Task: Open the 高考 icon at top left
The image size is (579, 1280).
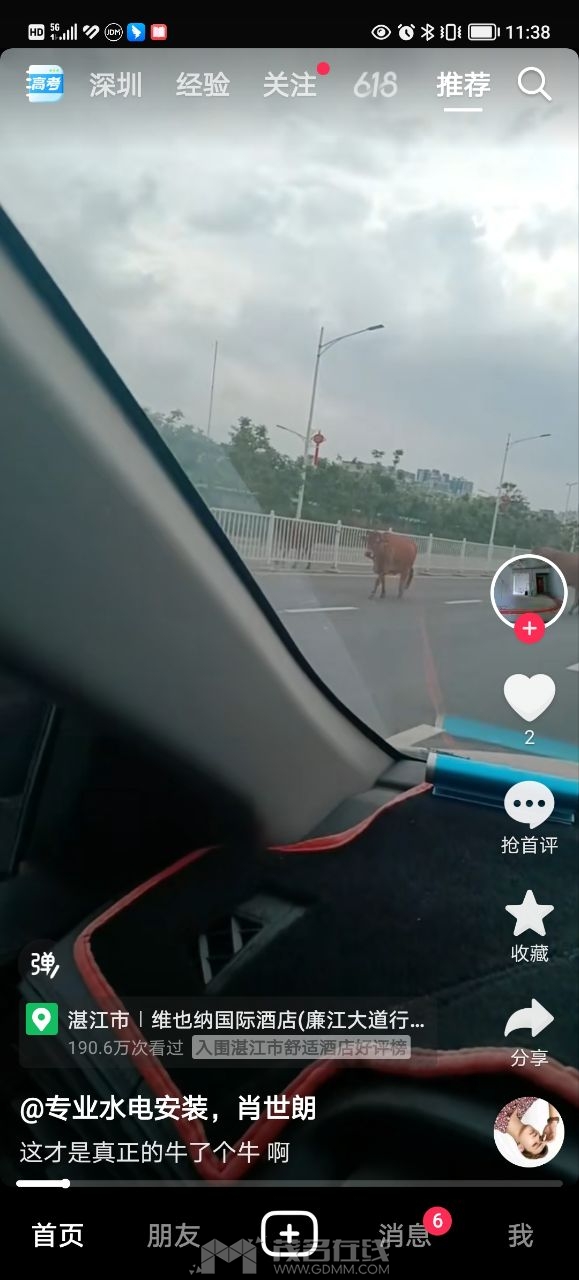Action: pyautogui.click(x=45, y=84)
